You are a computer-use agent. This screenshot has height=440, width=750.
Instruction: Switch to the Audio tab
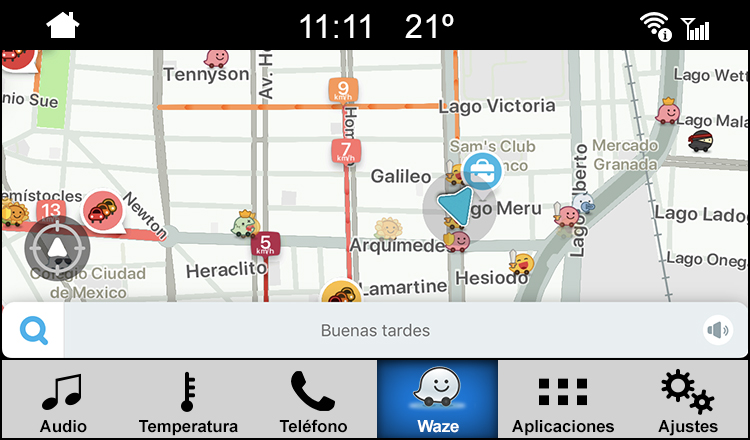tap(63, 400)
